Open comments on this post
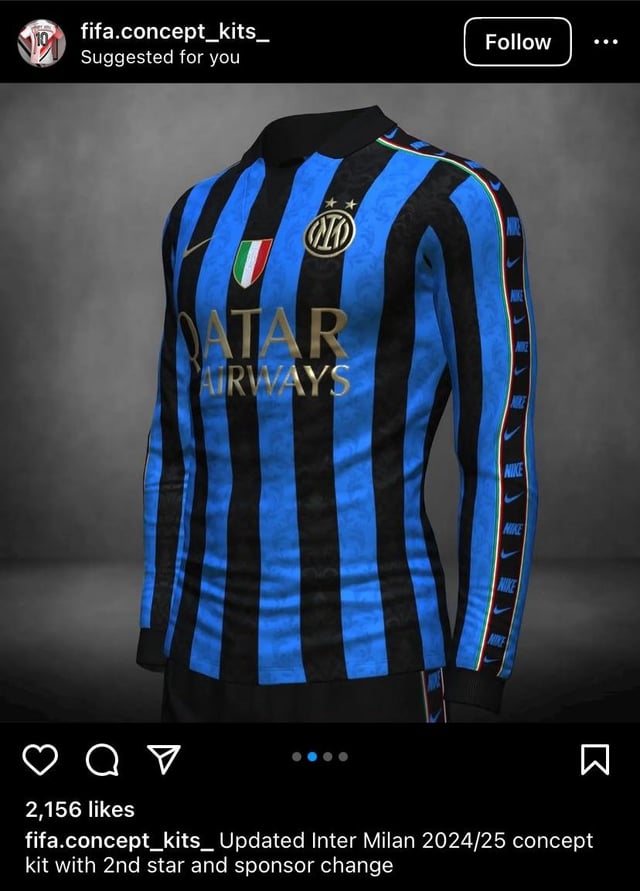 coord(100,762)
